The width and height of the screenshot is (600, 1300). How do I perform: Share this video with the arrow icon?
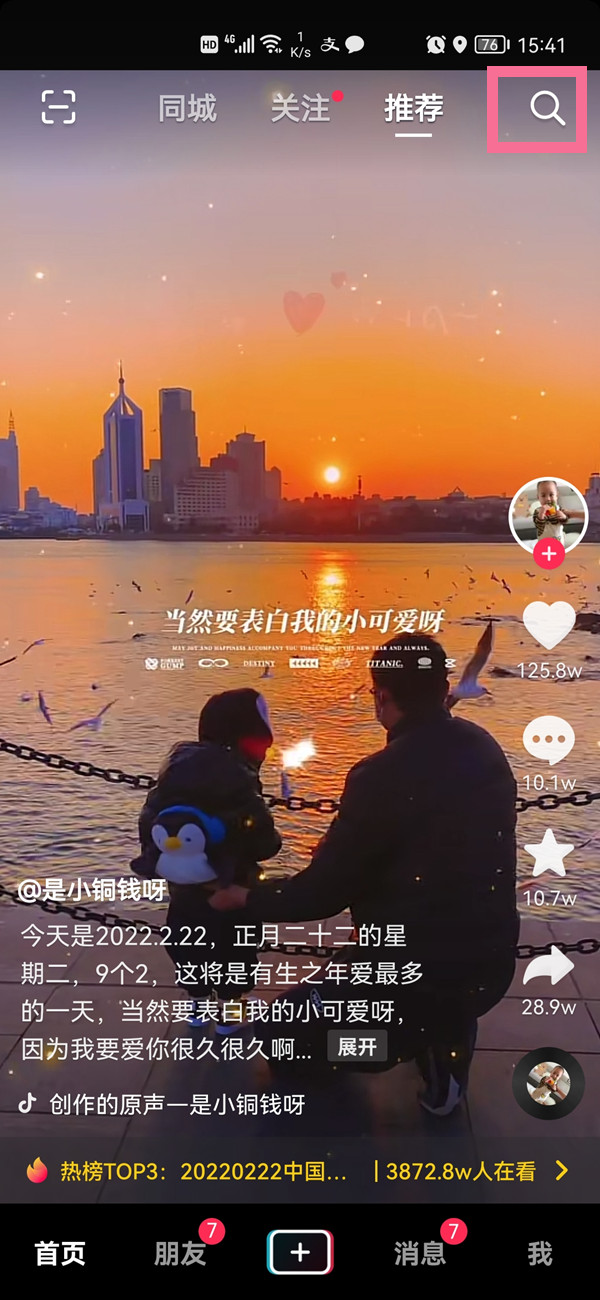pos(549,966)
